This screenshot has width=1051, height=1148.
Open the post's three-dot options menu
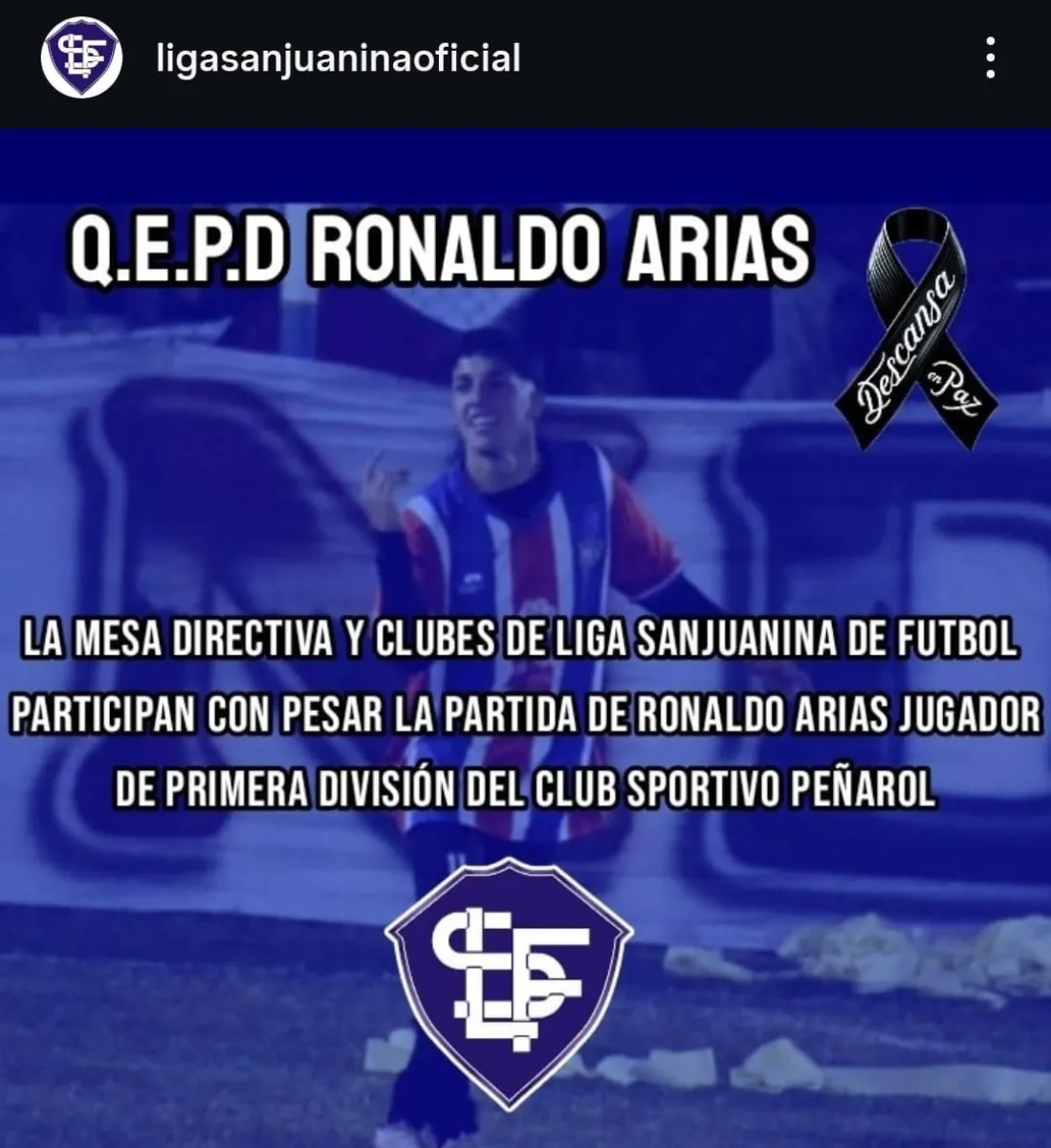coord(991,58)
